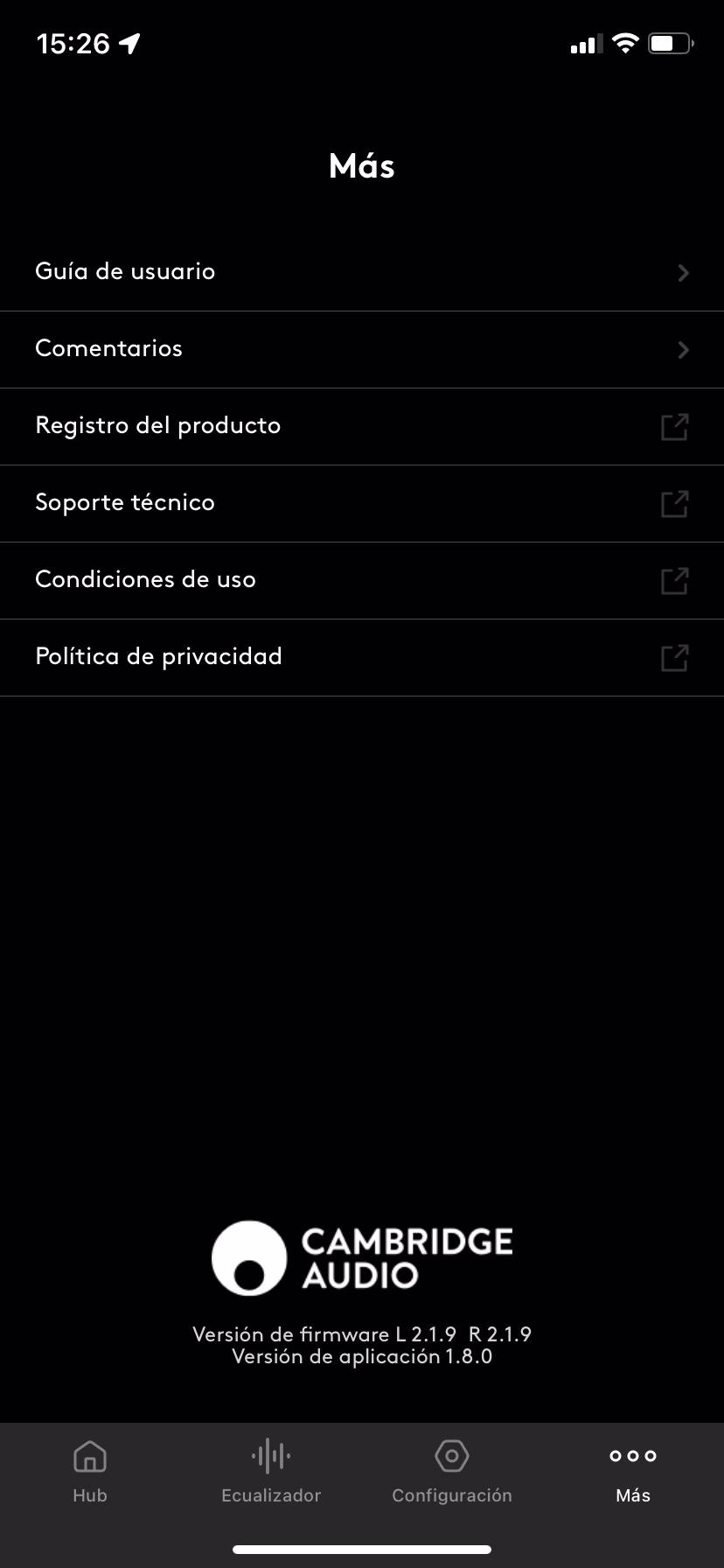
Task: Switch to the Hub tab
Action: (90, 1472)
